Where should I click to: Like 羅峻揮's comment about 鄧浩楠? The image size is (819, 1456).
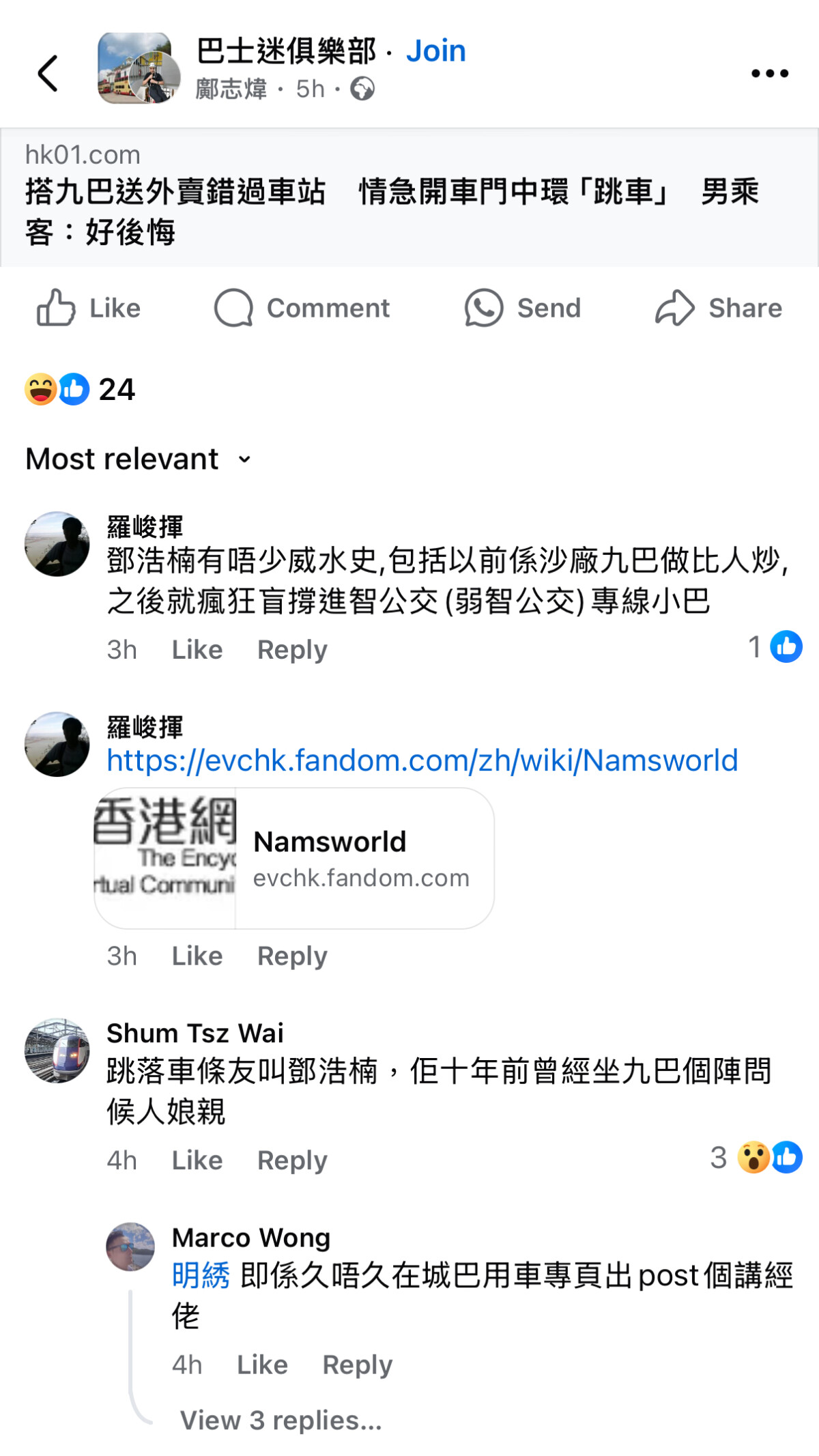tap(197, 650)
